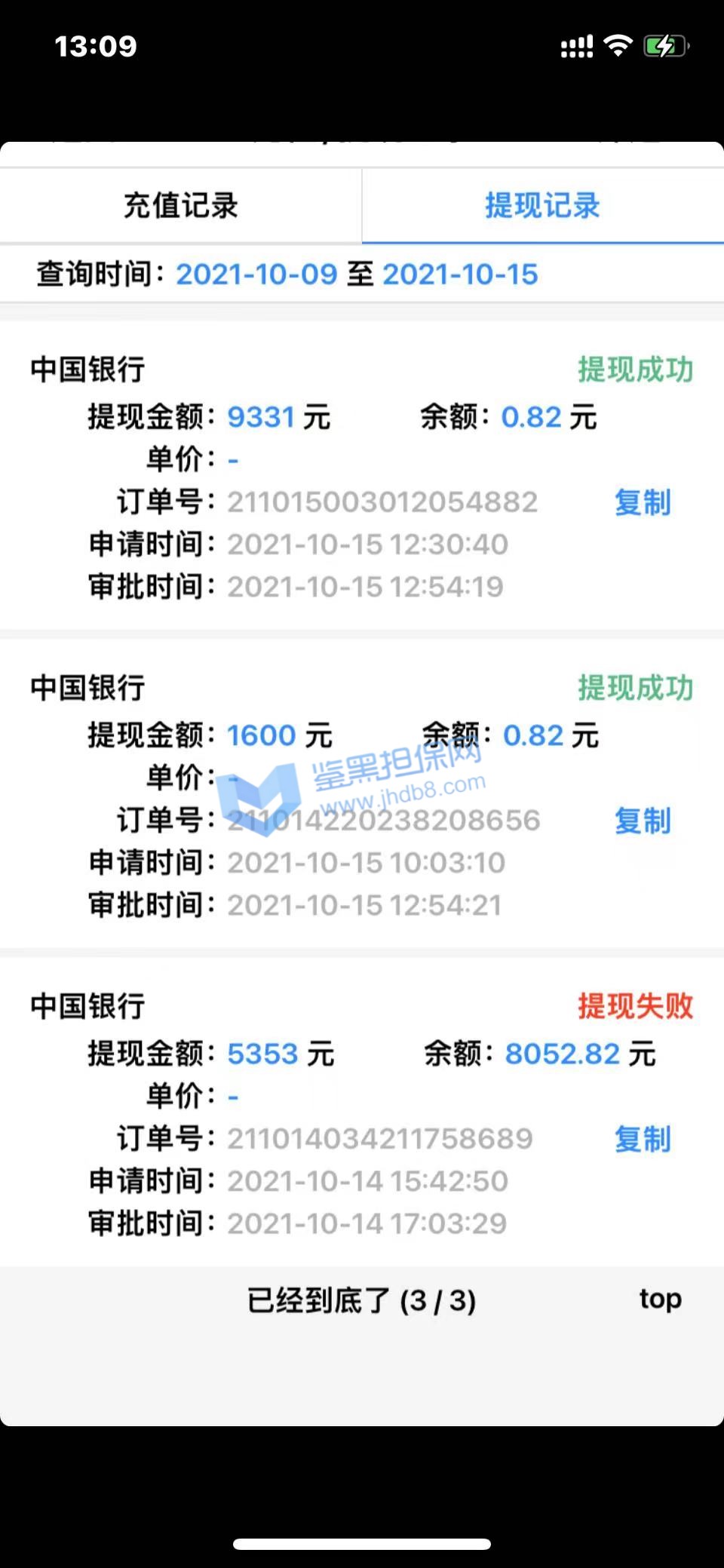Change the start date 2021-10-09
Viewport: 724px width, 1568px height.
pyautogui.click(x=256, y=275)
